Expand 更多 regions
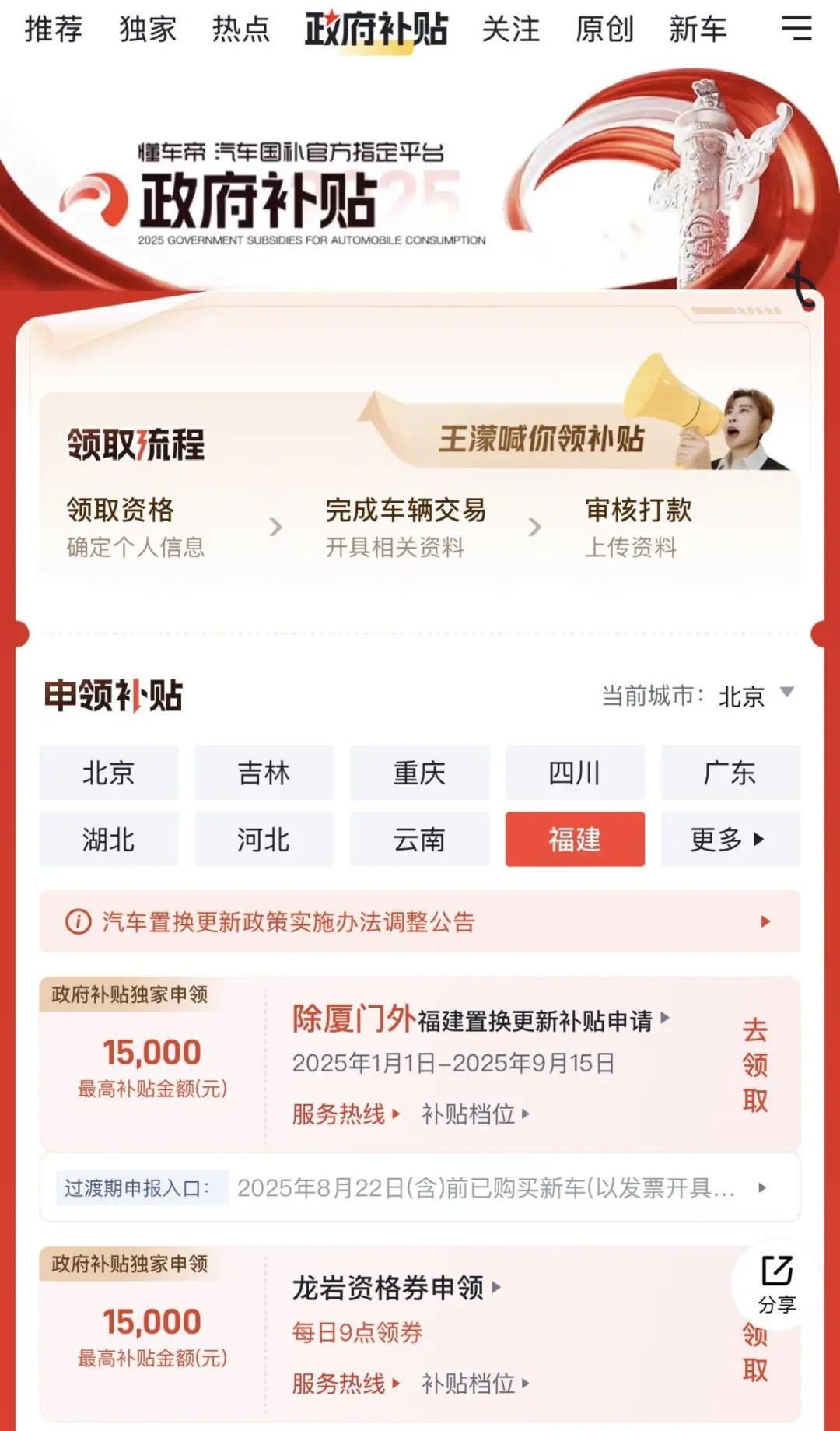 click(x=730, y=840)
